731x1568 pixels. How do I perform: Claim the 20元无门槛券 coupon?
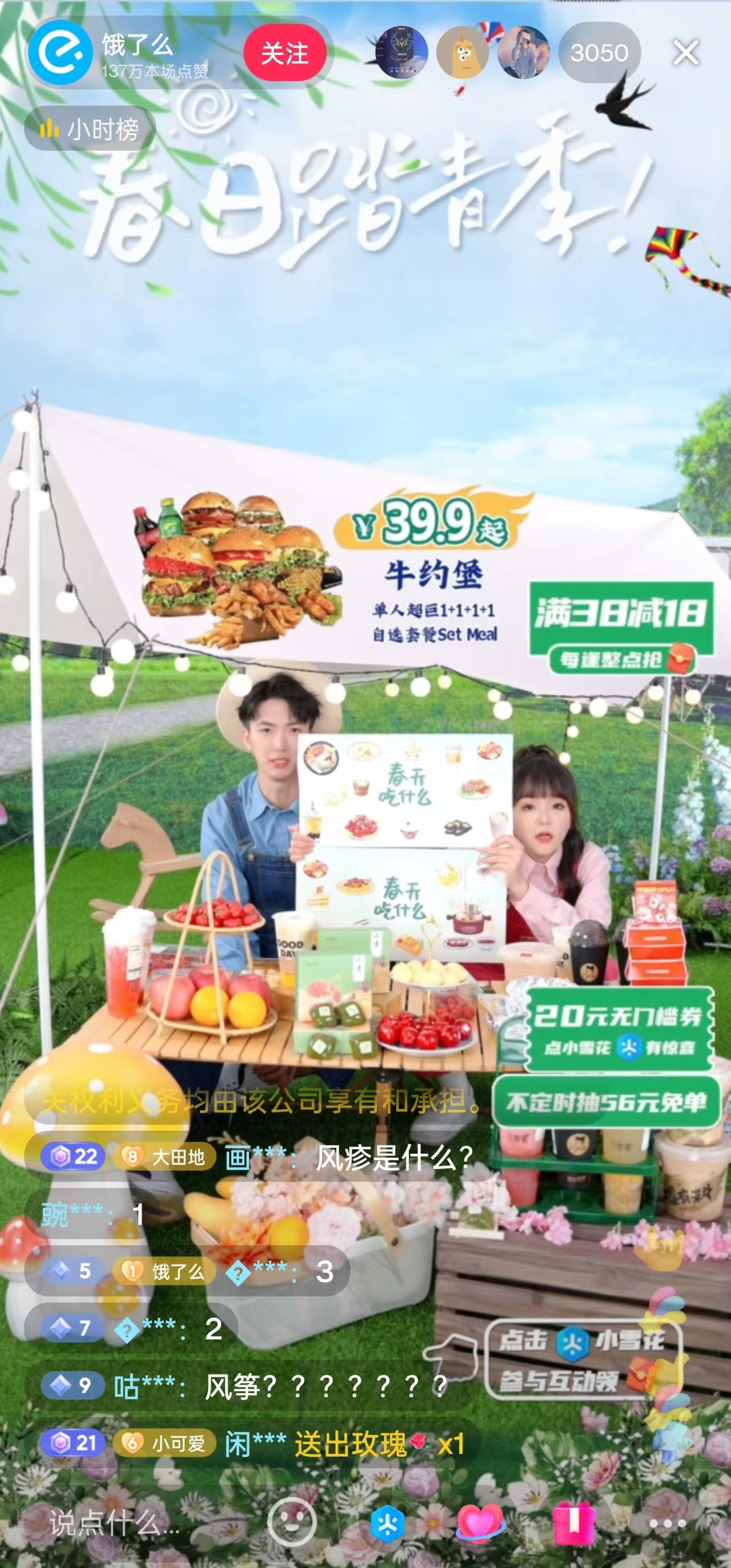coord(619,1029)
